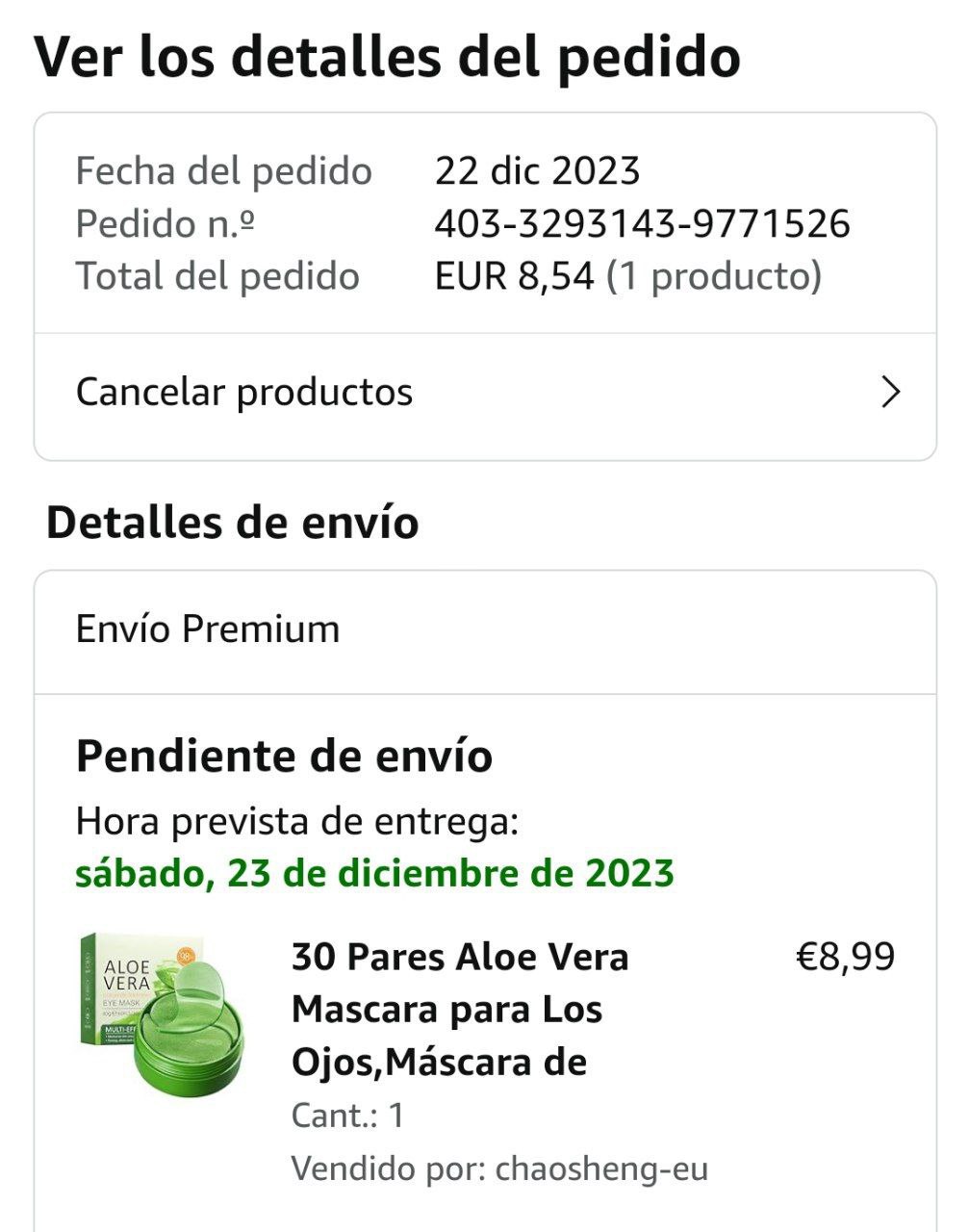Open the 30 Pares Aloe Vera product title
The height and width of the screenshot is (1232, 969).
click(460, 1010)
